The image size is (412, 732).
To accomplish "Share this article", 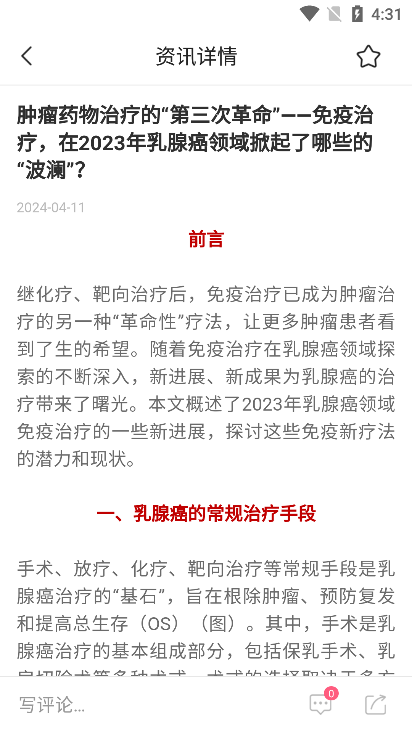I will (376, 704).
